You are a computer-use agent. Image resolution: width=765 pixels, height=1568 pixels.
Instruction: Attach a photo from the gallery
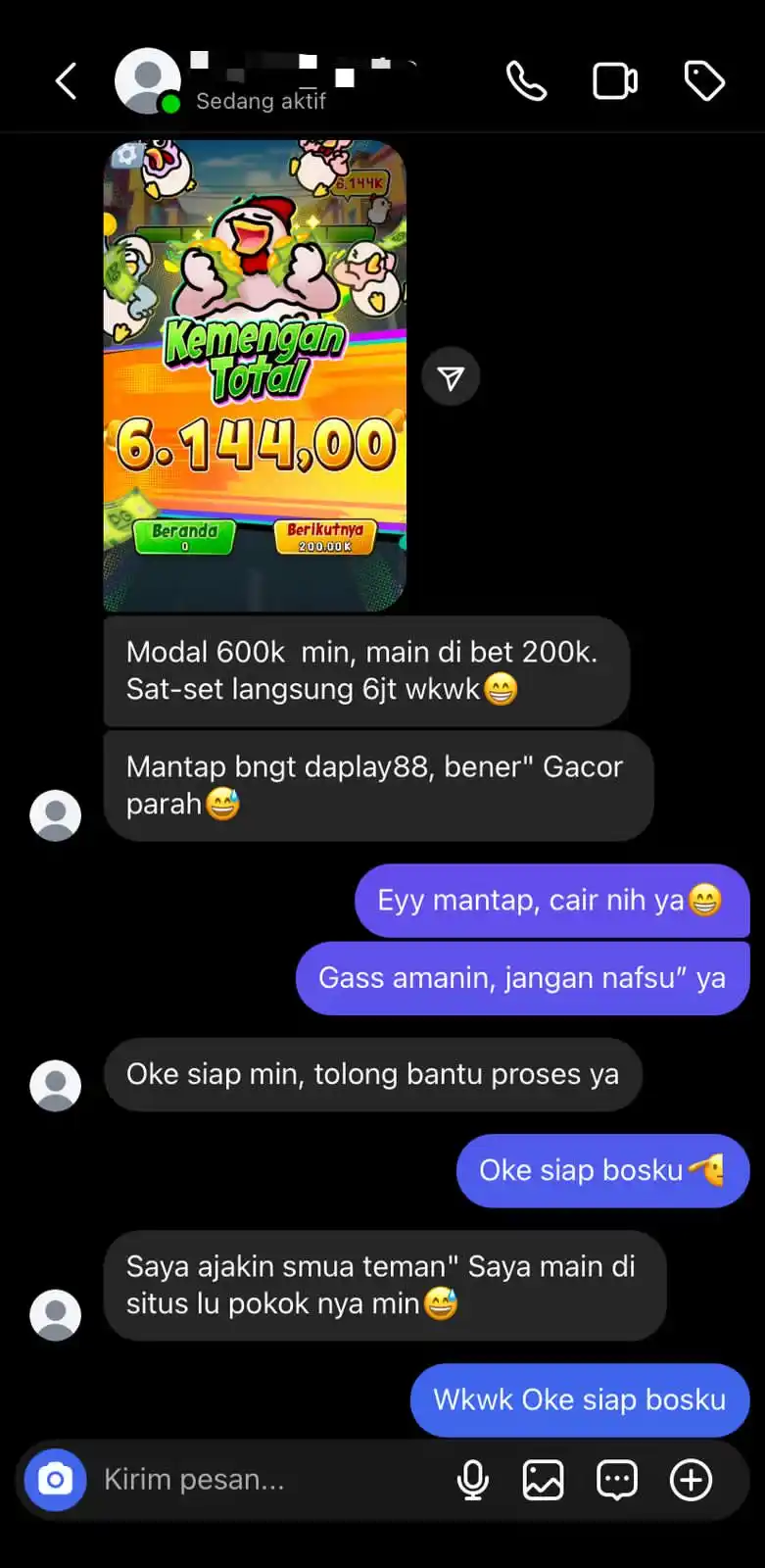543,1480
